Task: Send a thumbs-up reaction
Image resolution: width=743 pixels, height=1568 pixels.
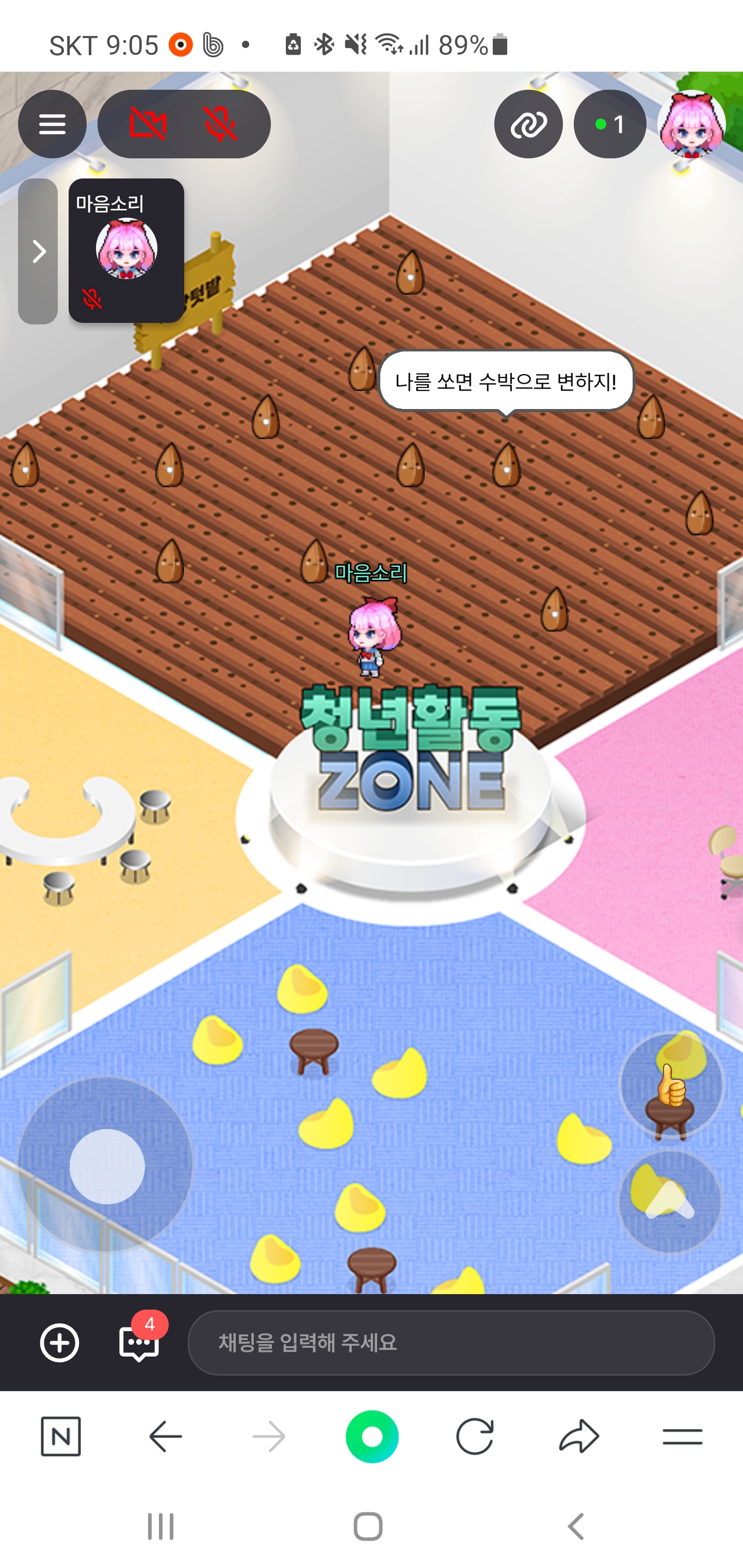Action: (x=671, y=1085)
